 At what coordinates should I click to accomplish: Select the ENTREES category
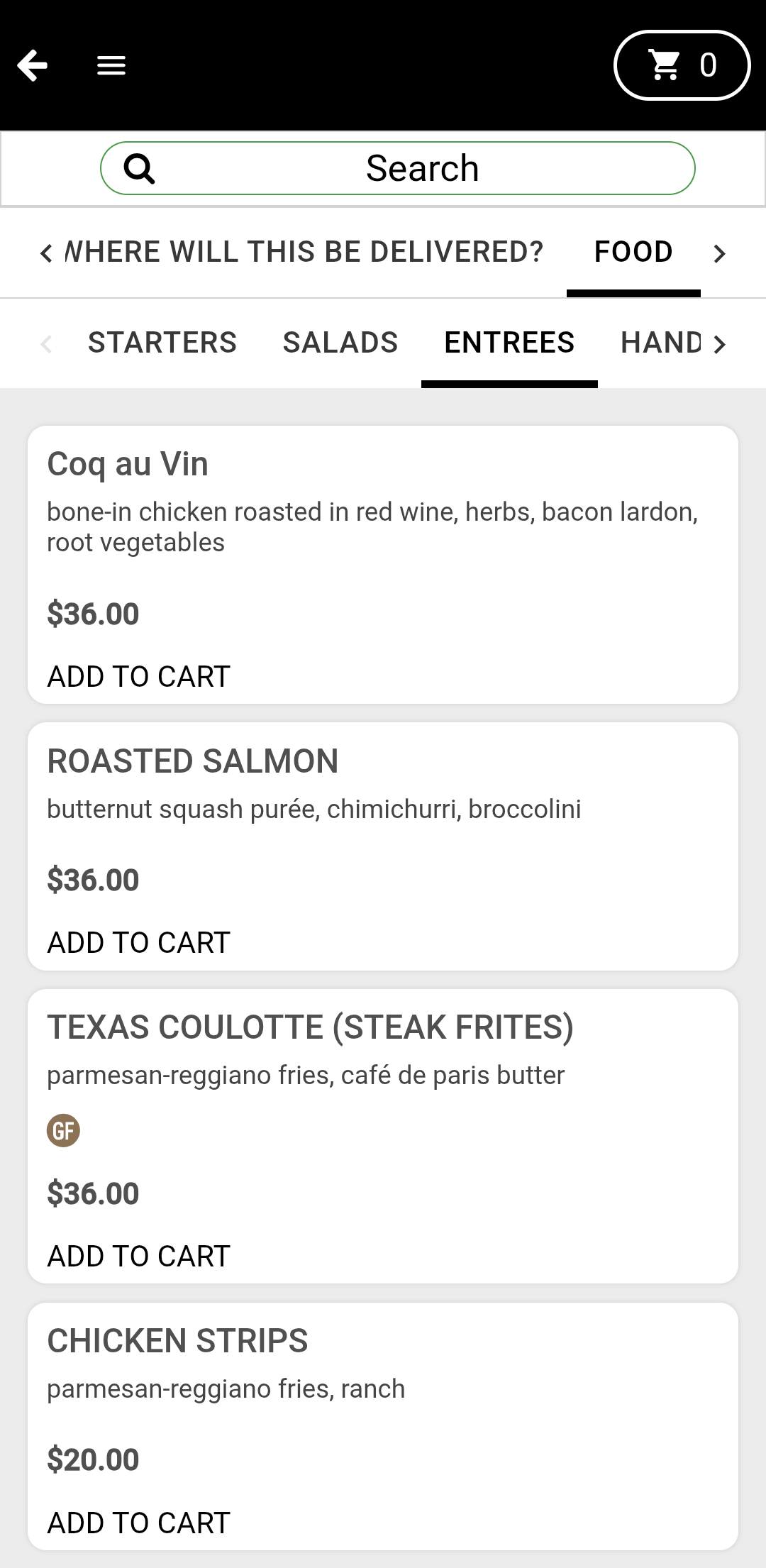pos(509,343)
